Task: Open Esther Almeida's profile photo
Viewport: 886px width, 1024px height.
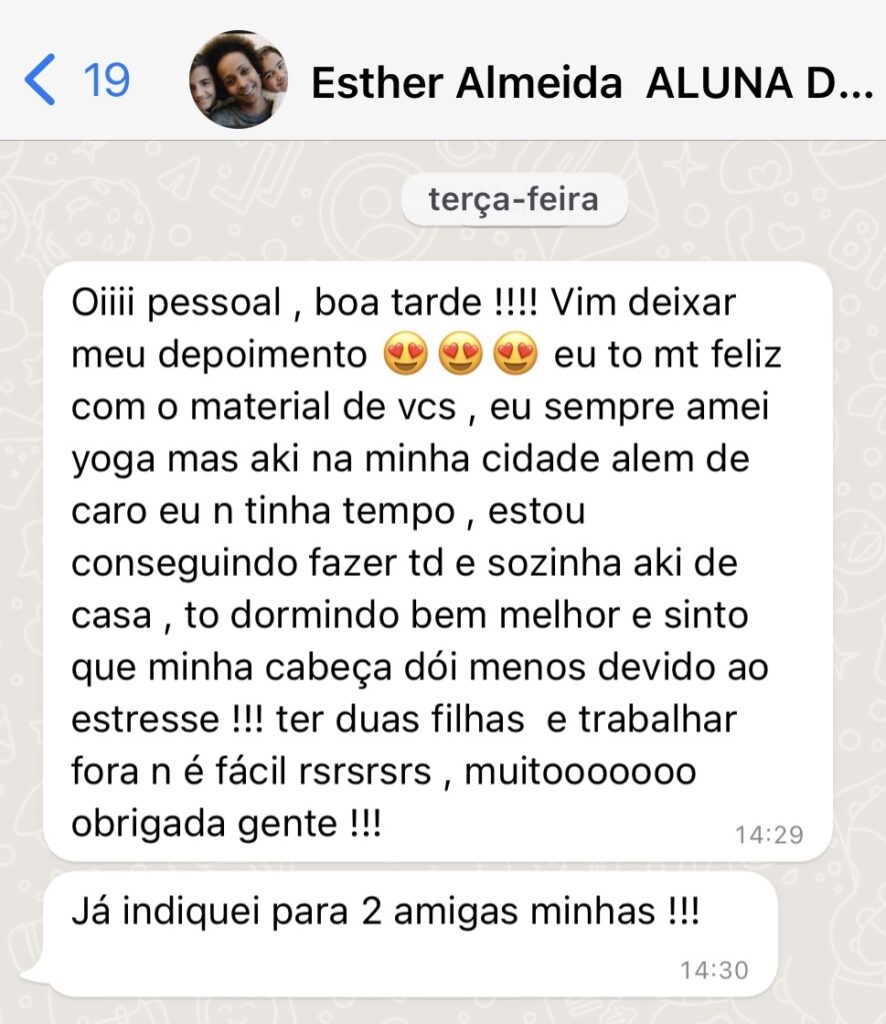Action: (239, 80)
